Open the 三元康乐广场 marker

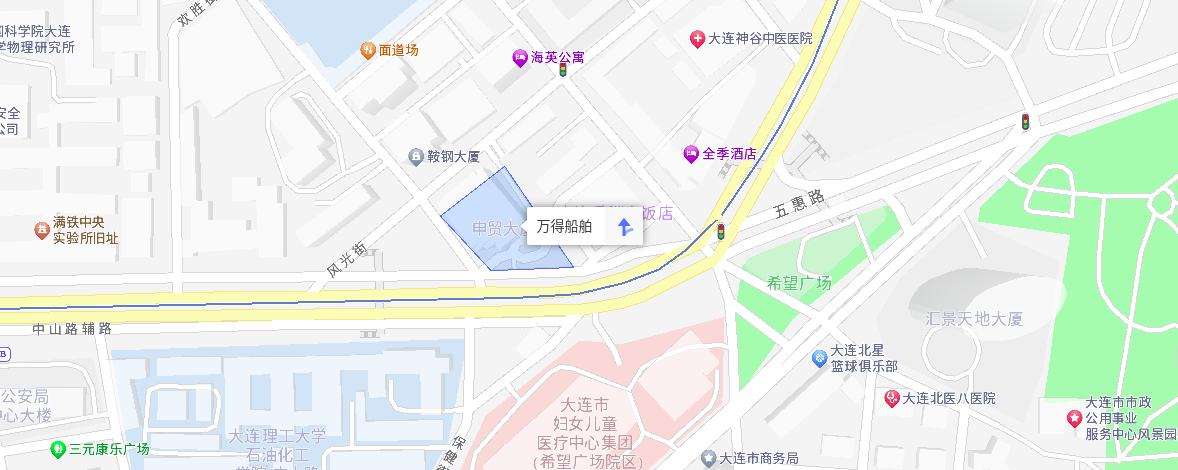(58, 449)
